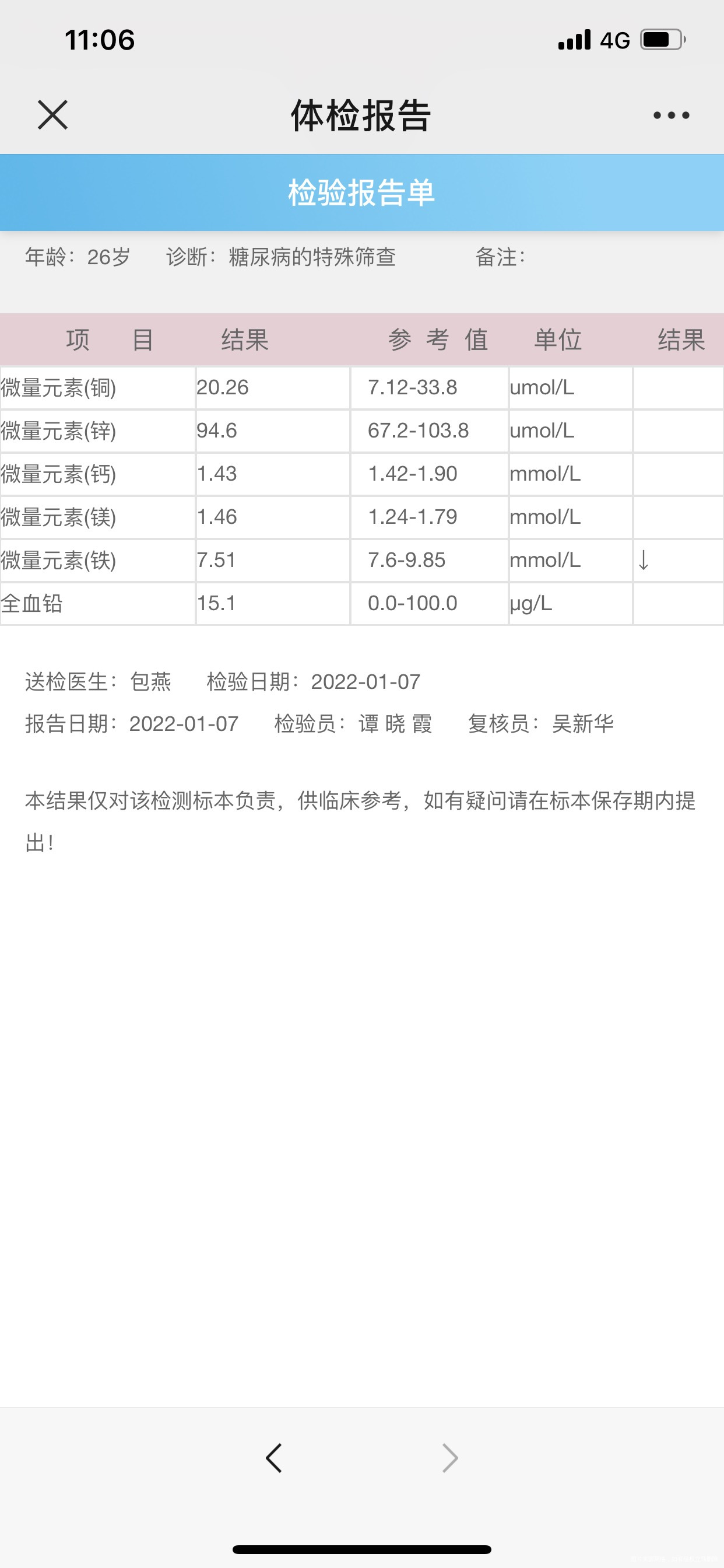This screenshot has width=724, height=1568.
Task: Tap the signal strength bars
Action: point(574,38)
